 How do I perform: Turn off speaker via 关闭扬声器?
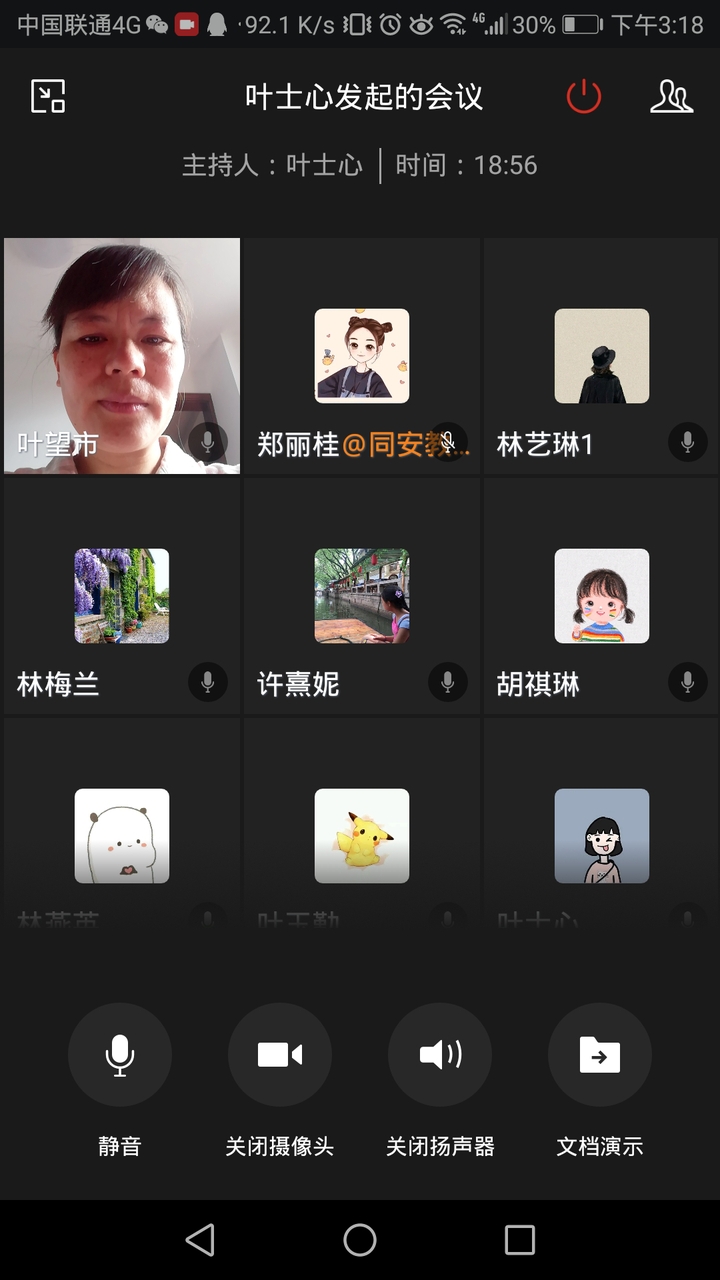pos(440,1055)
